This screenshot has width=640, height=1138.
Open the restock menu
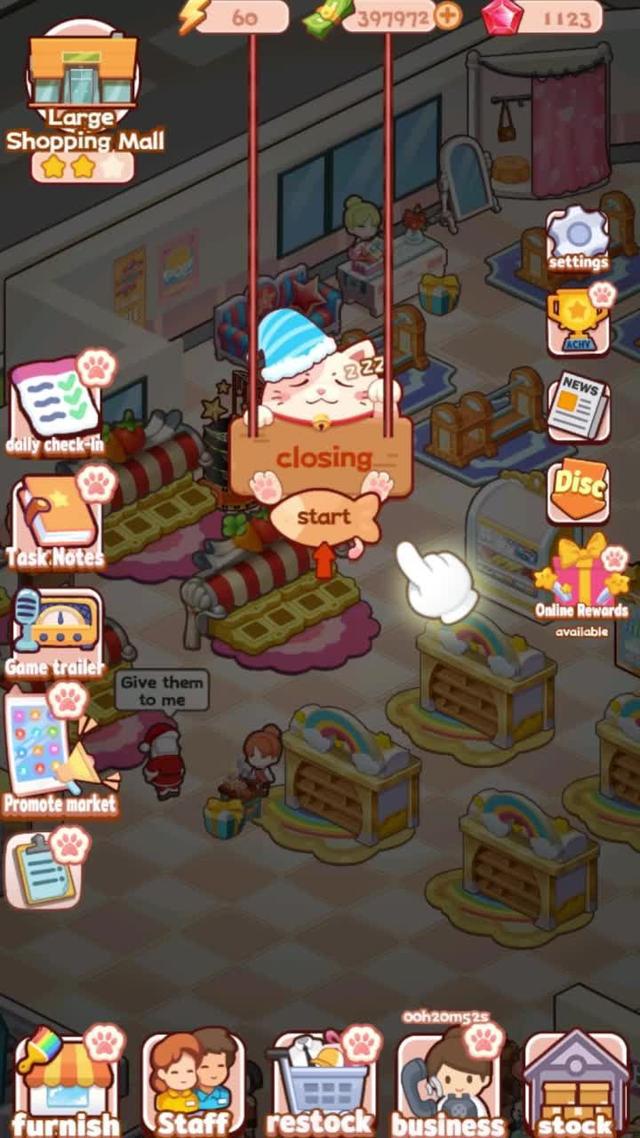tap(322, 1085)
